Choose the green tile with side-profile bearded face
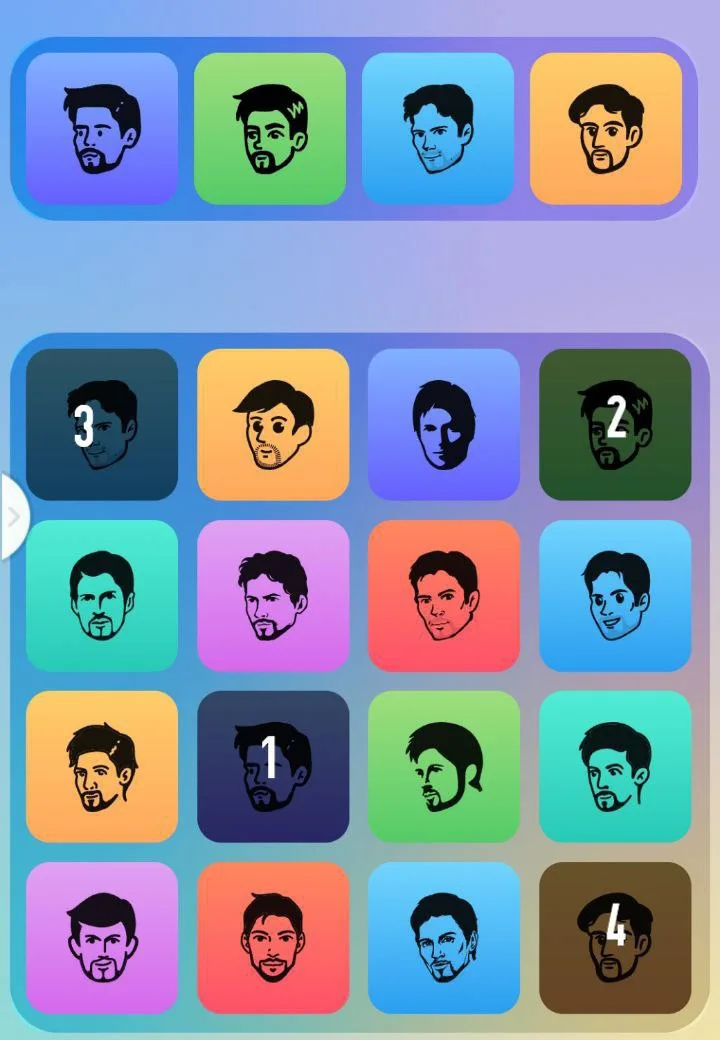The width and height of the screenshot is (720, 1040). [x=444, y=766]
